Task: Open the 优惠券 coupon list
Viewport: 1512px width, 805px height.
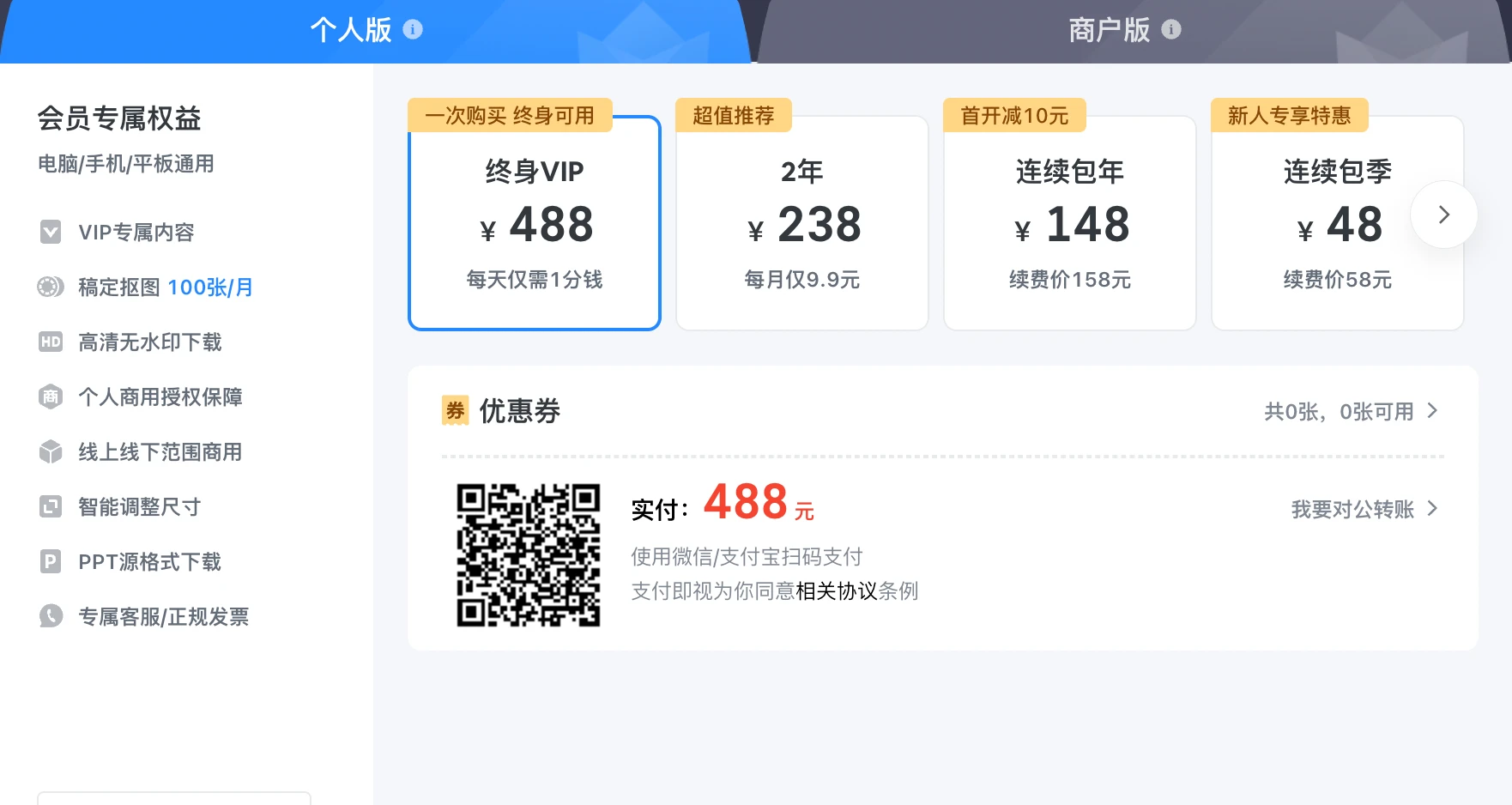Action: click(1352, 412)
